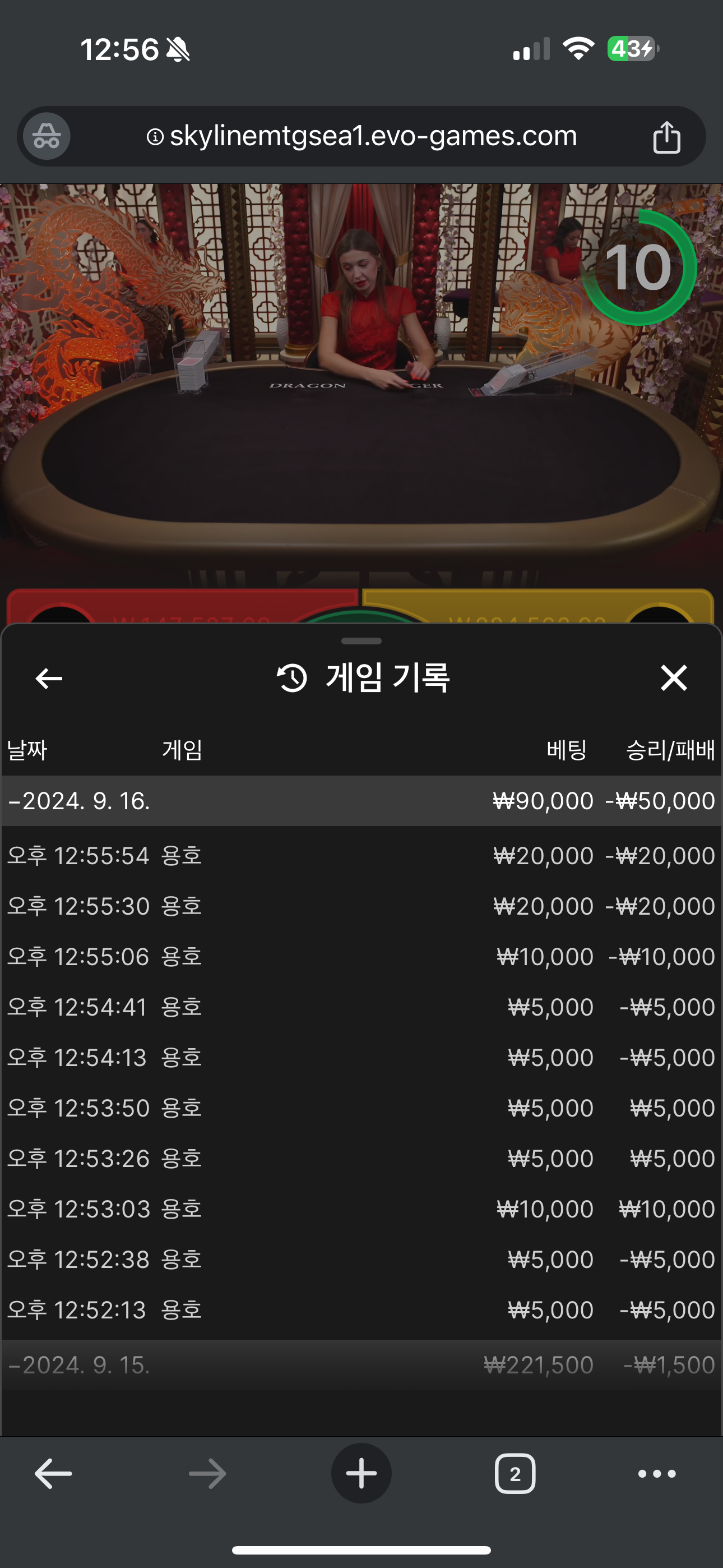723x1568 pixels.
Task: Close the 게임 기록 panel
Action: coord(674,678)
